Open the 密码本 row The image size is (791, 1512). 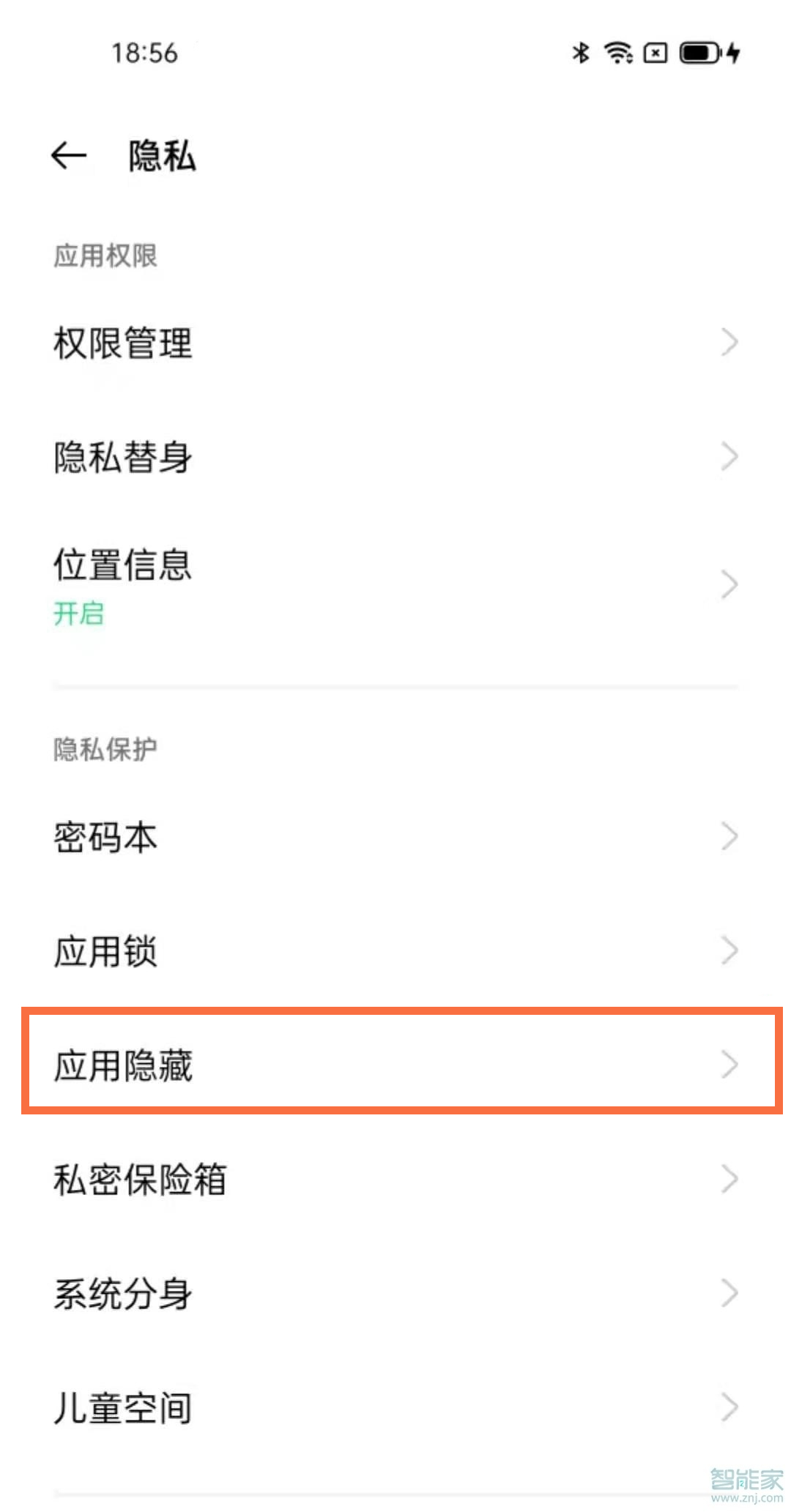pos(395,836)
